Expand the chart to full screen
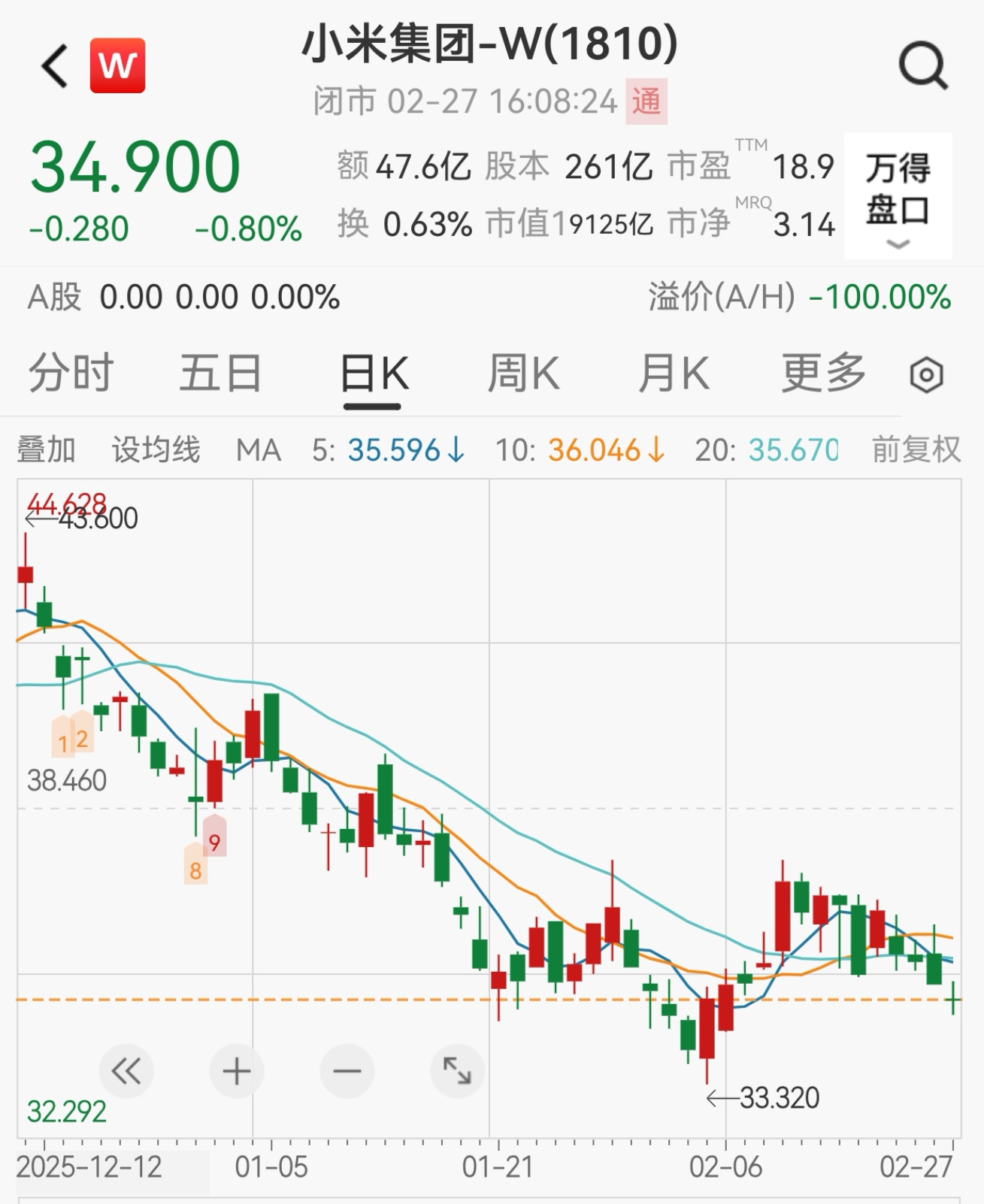The width and height of the screenshot is (984, 1204). [457, 1070]
